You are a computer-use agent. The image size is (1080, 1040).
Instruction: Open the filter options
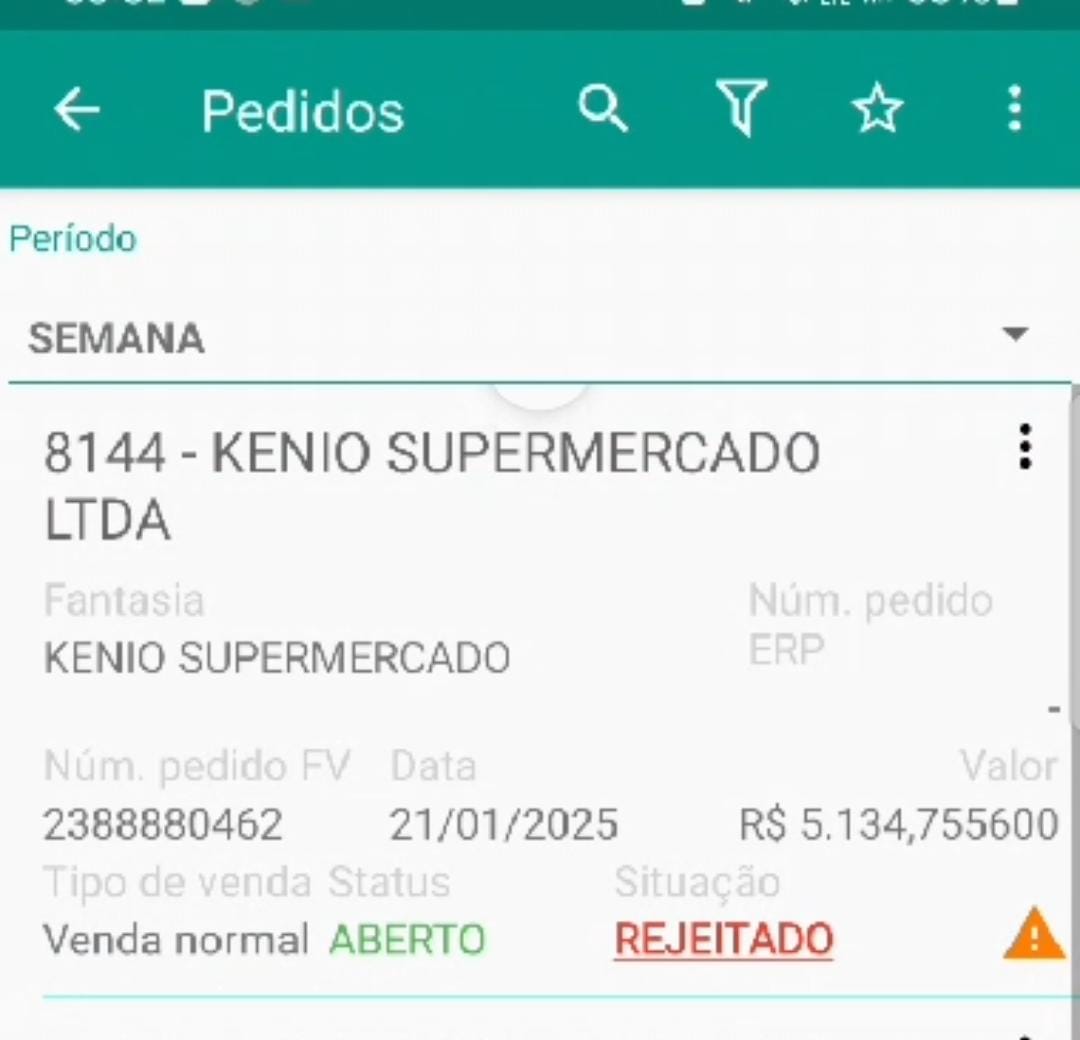tap(741, 108)
